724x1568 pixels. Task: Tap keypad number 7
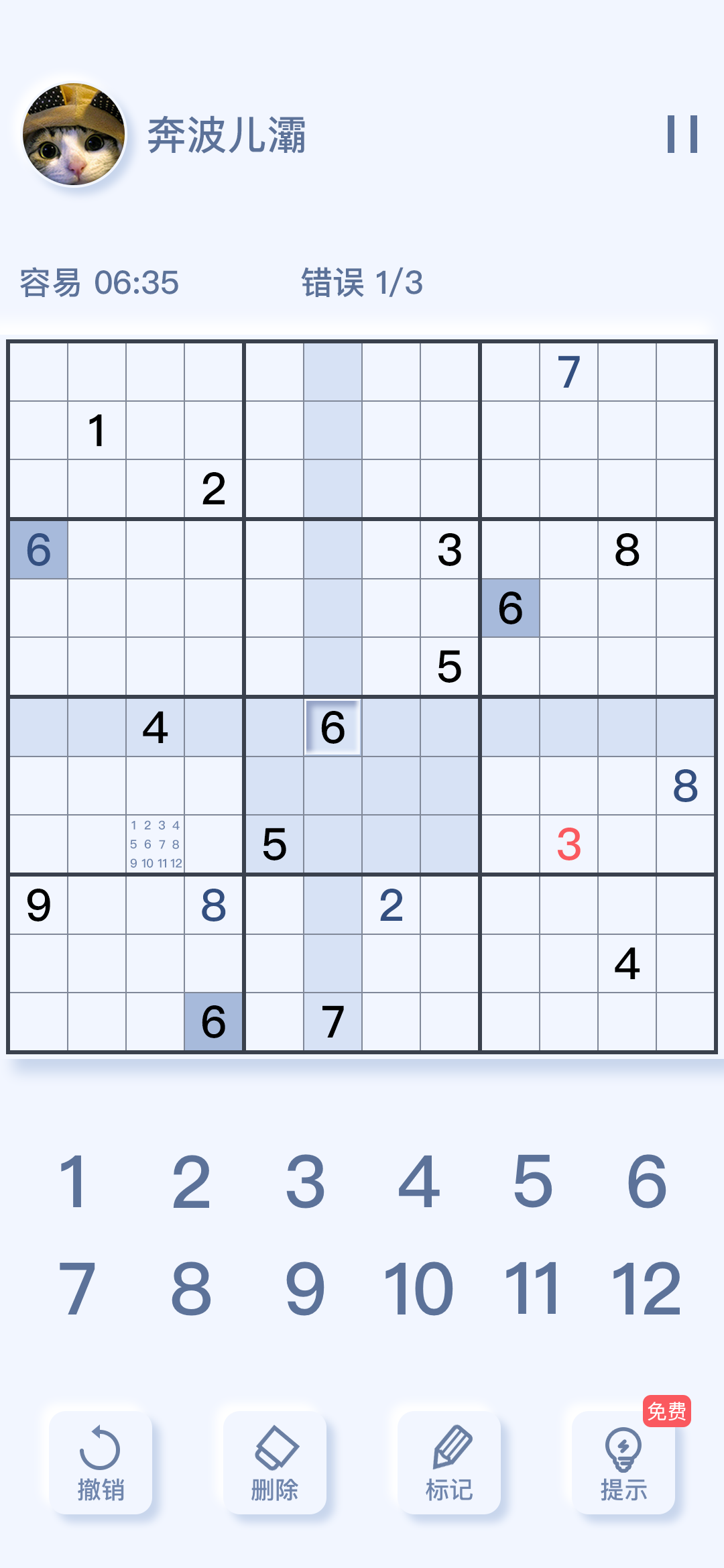click(x=76, y=1288)
